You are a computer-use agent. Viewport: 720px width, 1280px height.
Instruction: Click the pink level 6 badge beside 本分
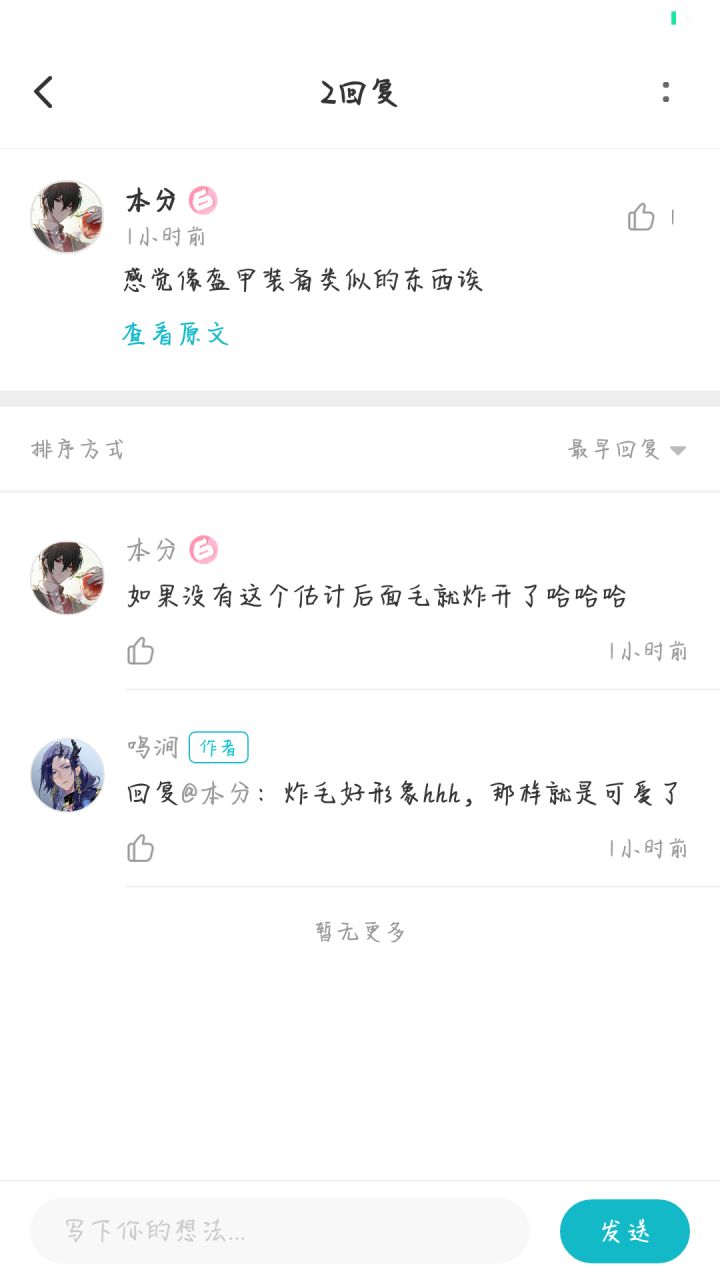pyautogui.click(x=203, y=200)
